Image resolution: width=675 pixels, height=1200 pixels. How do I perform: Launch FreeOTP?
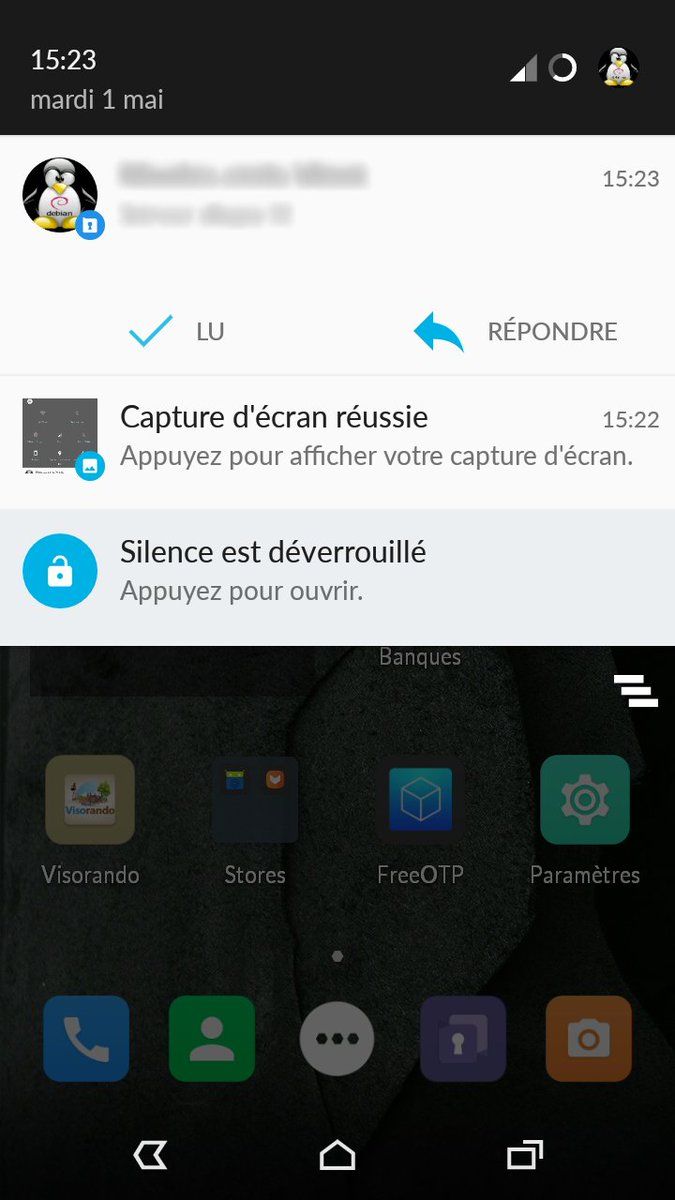pyautogui.click(x=420, y=800)
